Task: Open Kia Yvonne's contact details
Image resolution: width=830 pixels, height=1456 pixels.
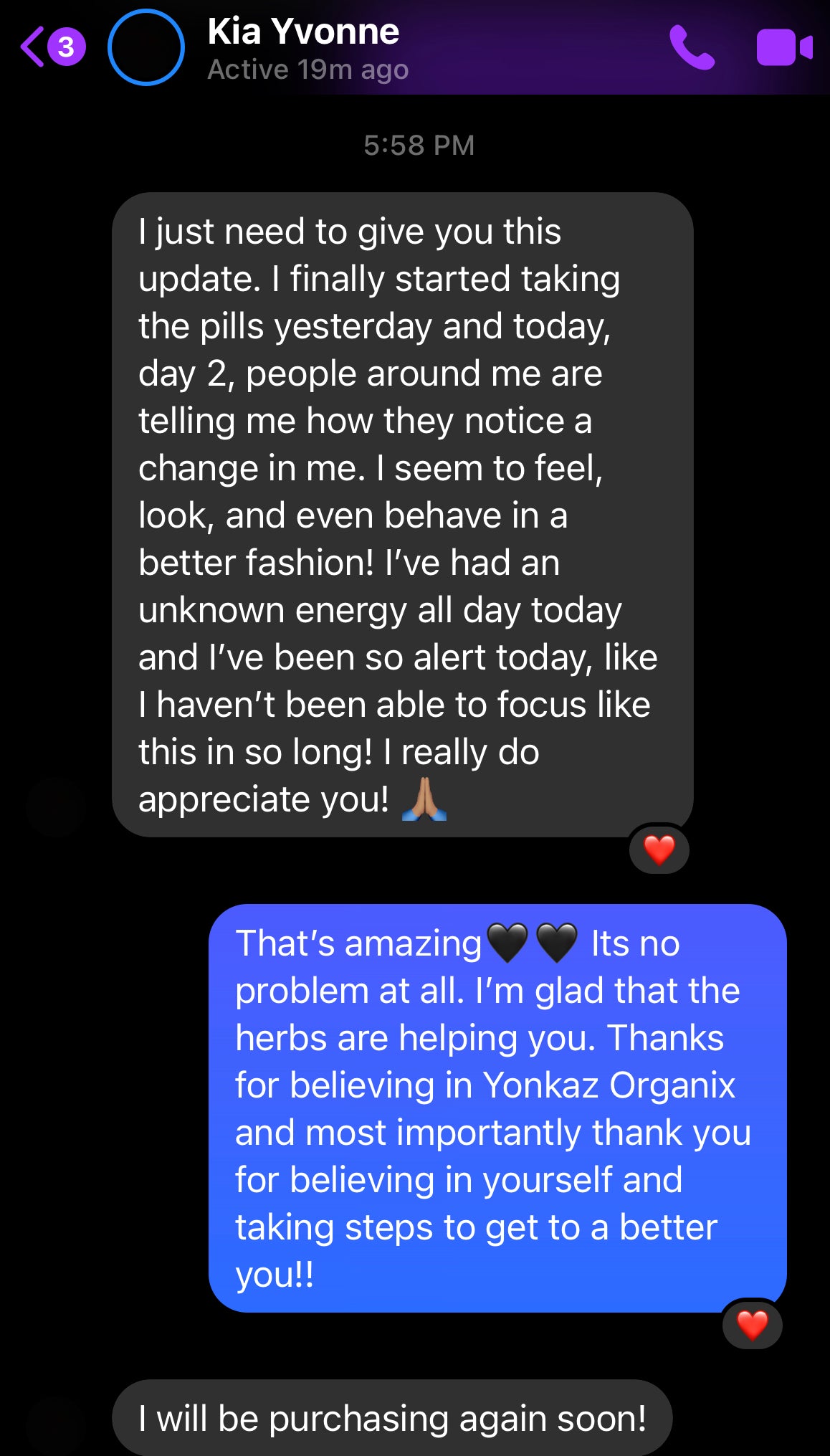Action: point(304,49)
